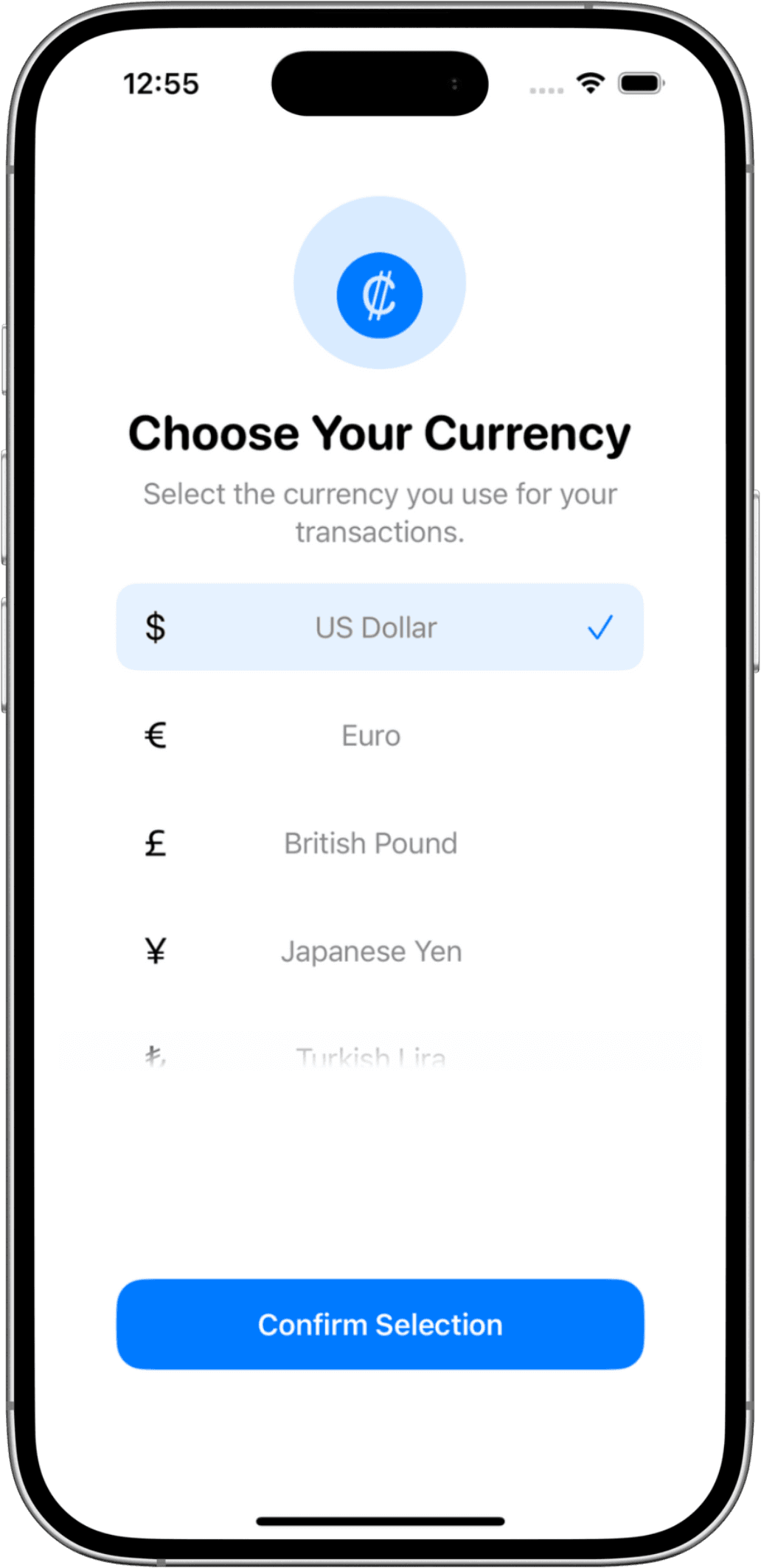Deselect the US Dollar option

pyautogui.click(x=376, y=627)
